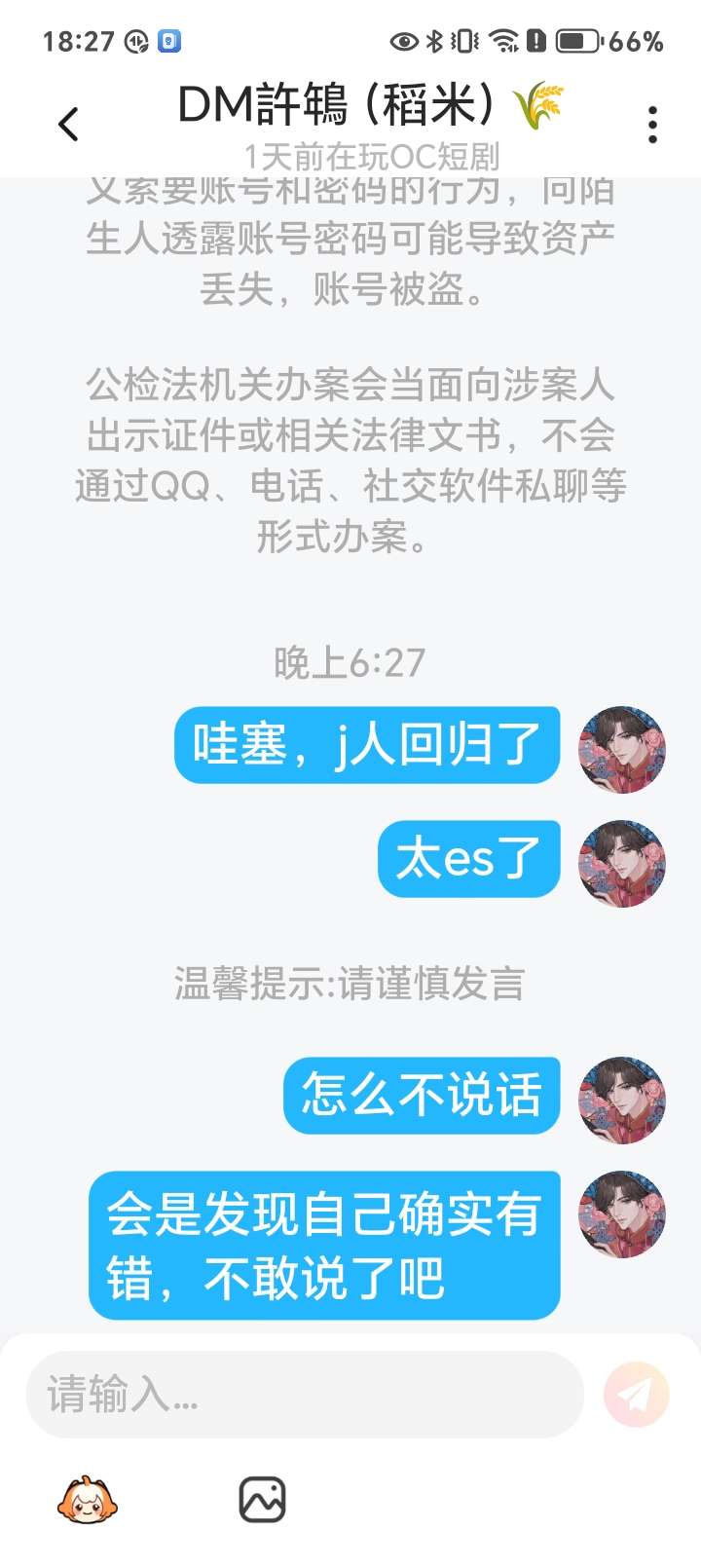Open DM許鶴 (稻米) profile from title
The width and height of the screenshot is (701, 1568).
pos(370,105)
